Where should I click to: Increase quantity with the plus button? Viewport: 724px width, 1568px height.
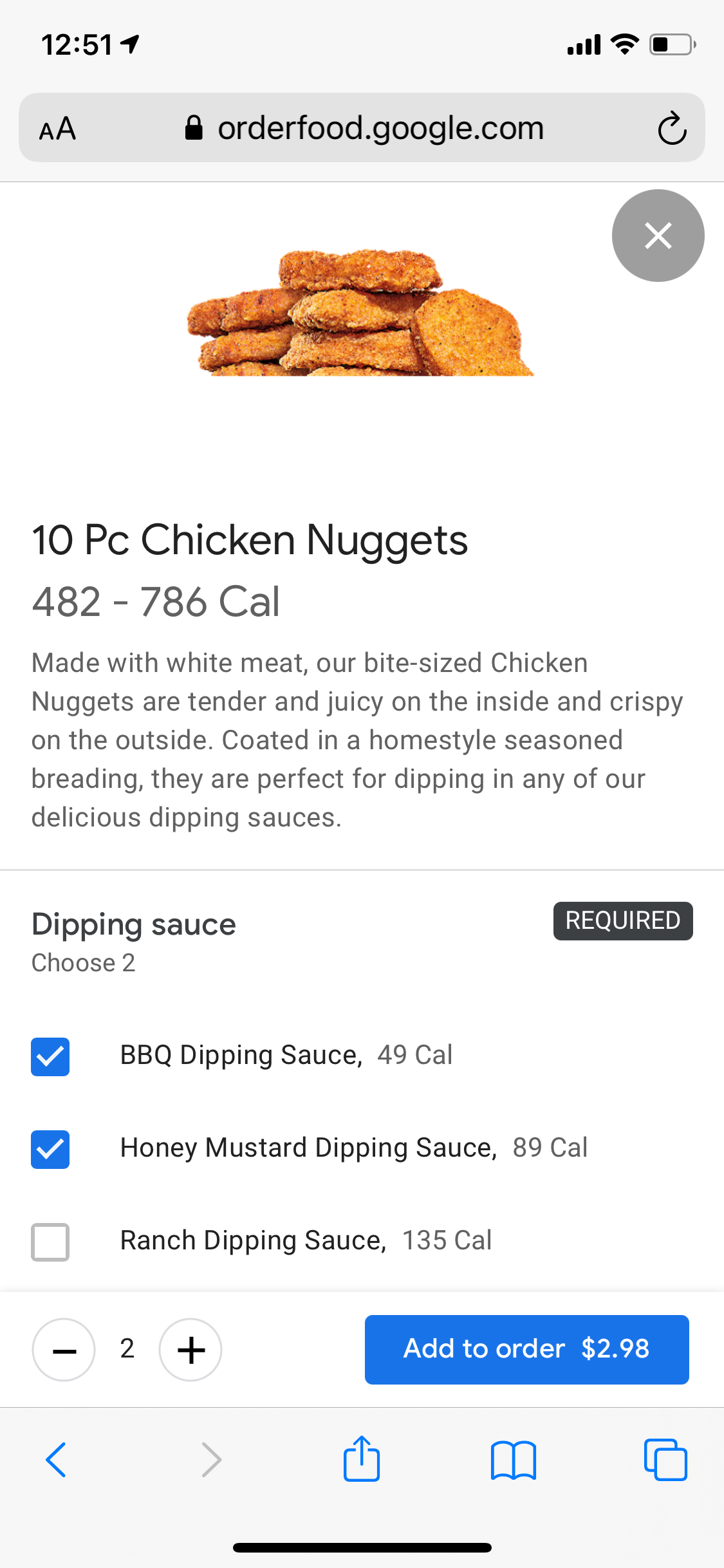click(x=190, y=1350)
